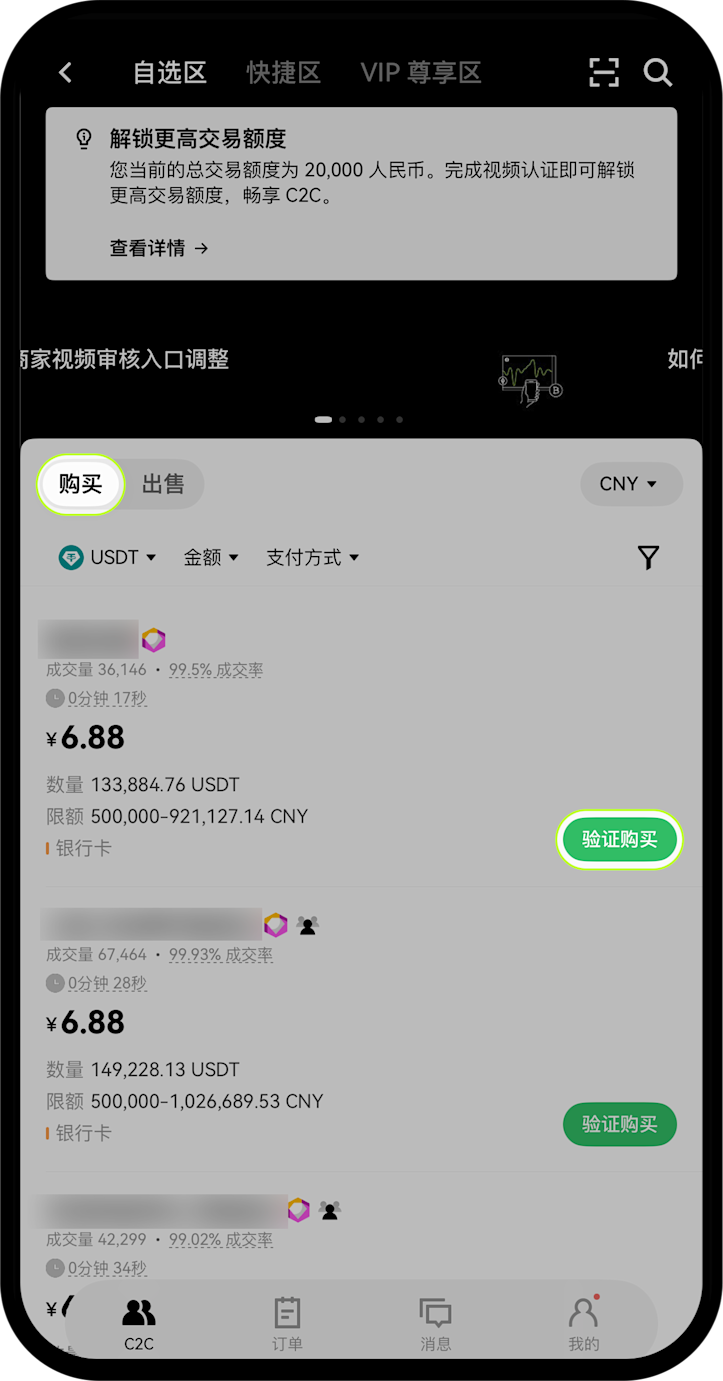Tap the back arrow to go back
The width and height of the screenshot is (723, 1381).
click(x=65, y=72)
